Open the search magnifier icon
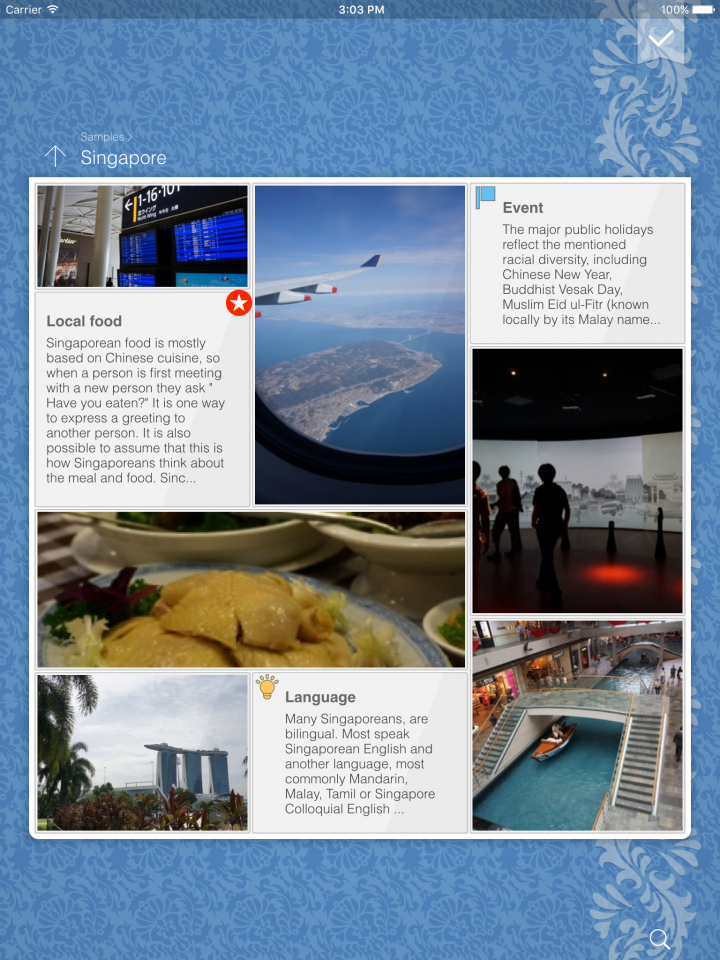Viewport: 720px width, 960px height. tap(659, 938)
